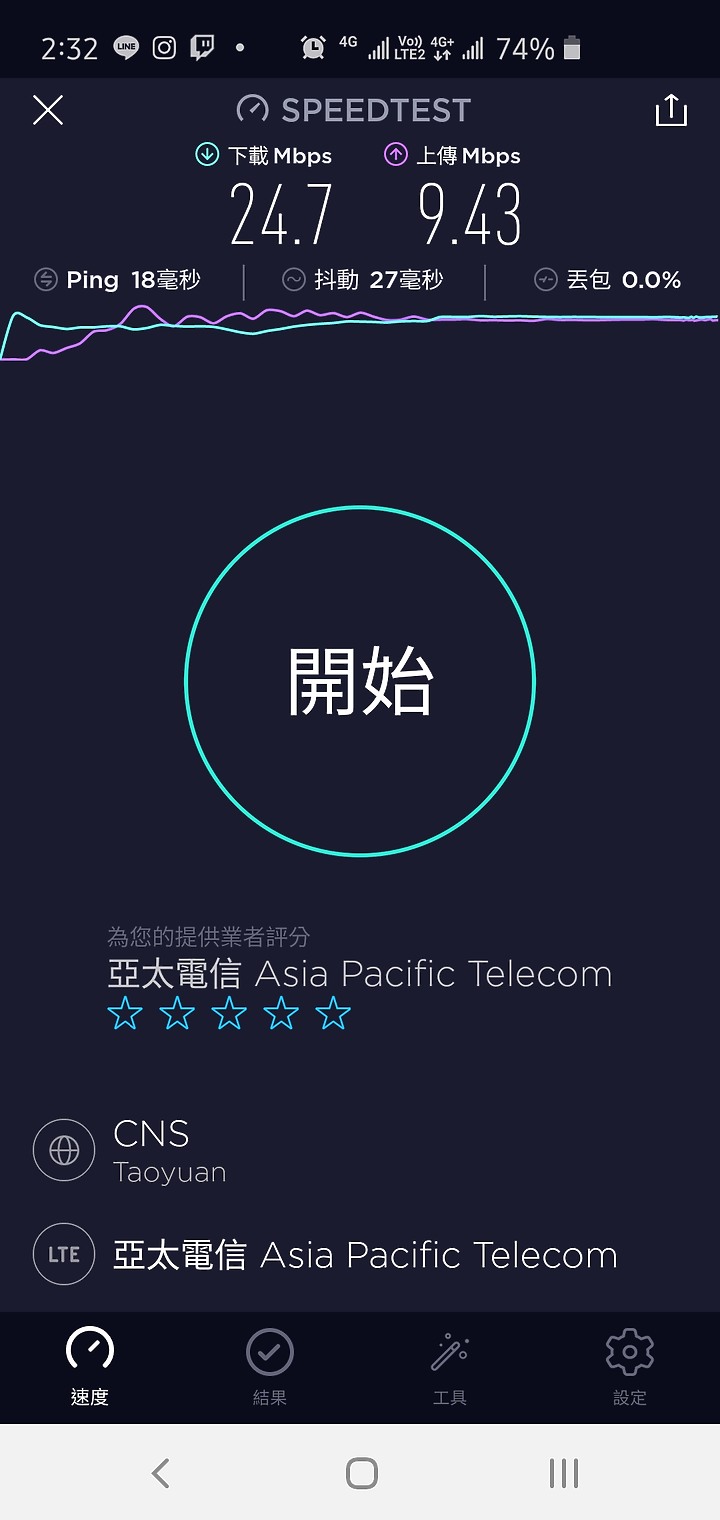This screenshot has width=720, height=1520.
Task: Select the 速度 tab
Action: (x=90, y=1368)
